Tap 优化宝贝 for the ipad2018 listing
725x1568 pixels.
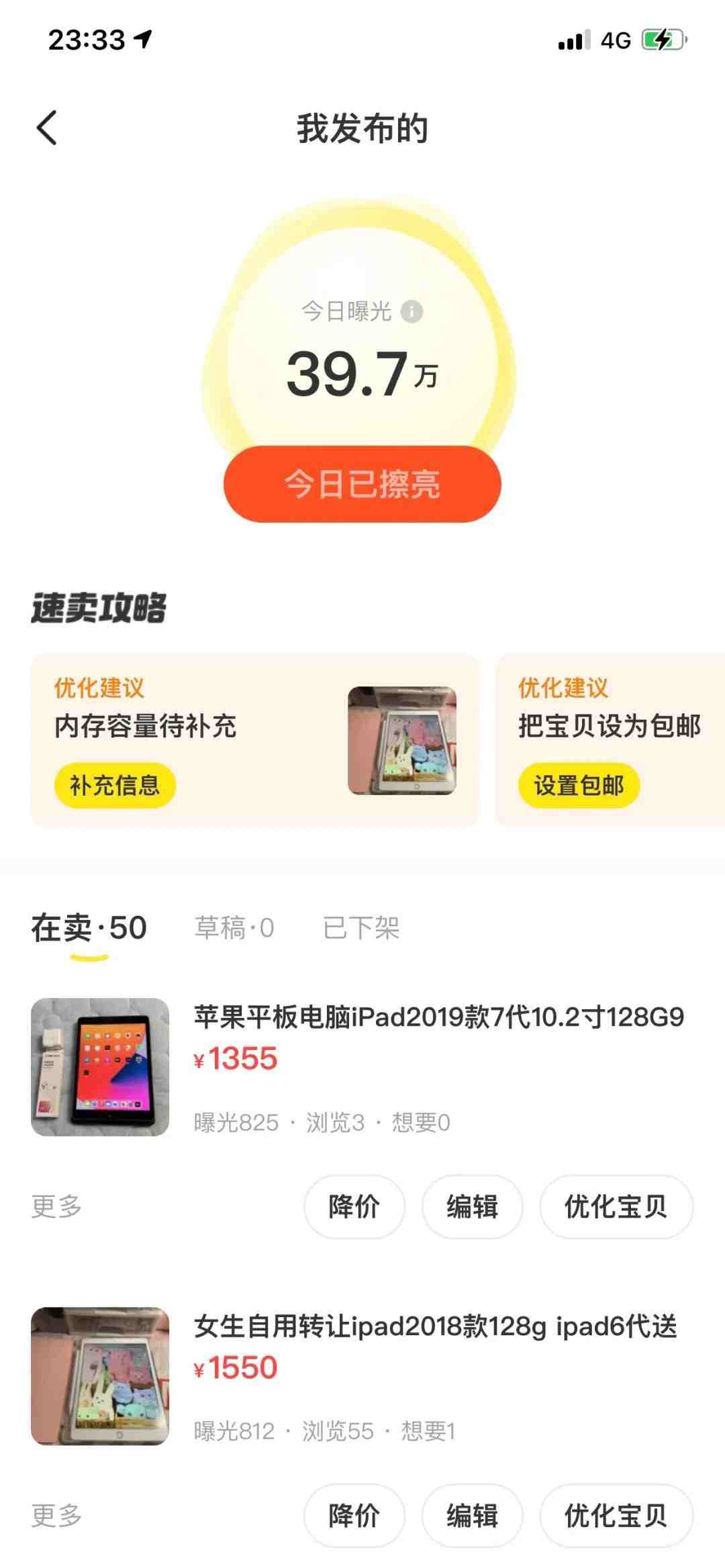[x=616, y=1515]
